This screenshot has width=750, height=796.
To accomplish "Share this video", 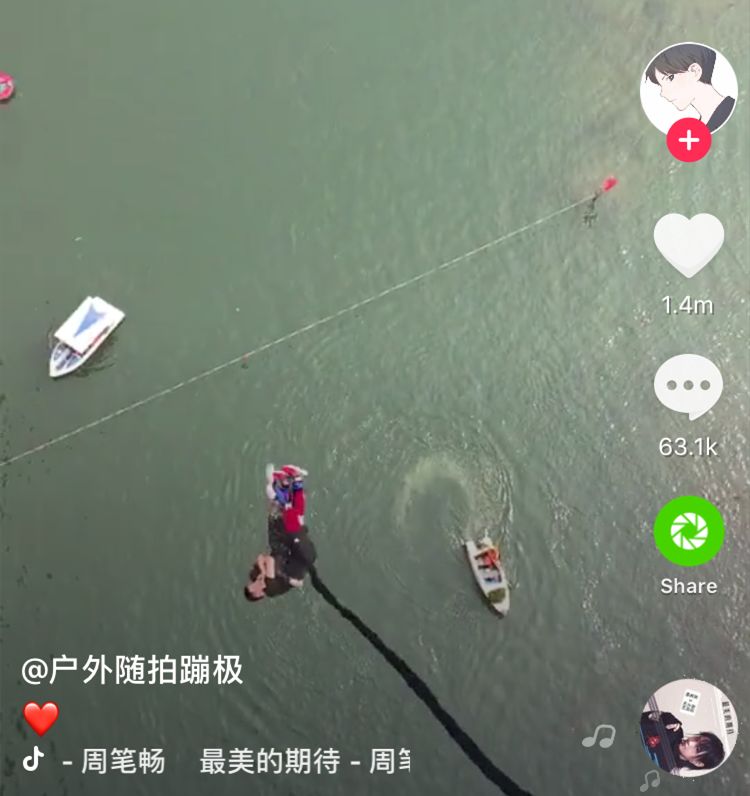I will click(x=689, y=531).
